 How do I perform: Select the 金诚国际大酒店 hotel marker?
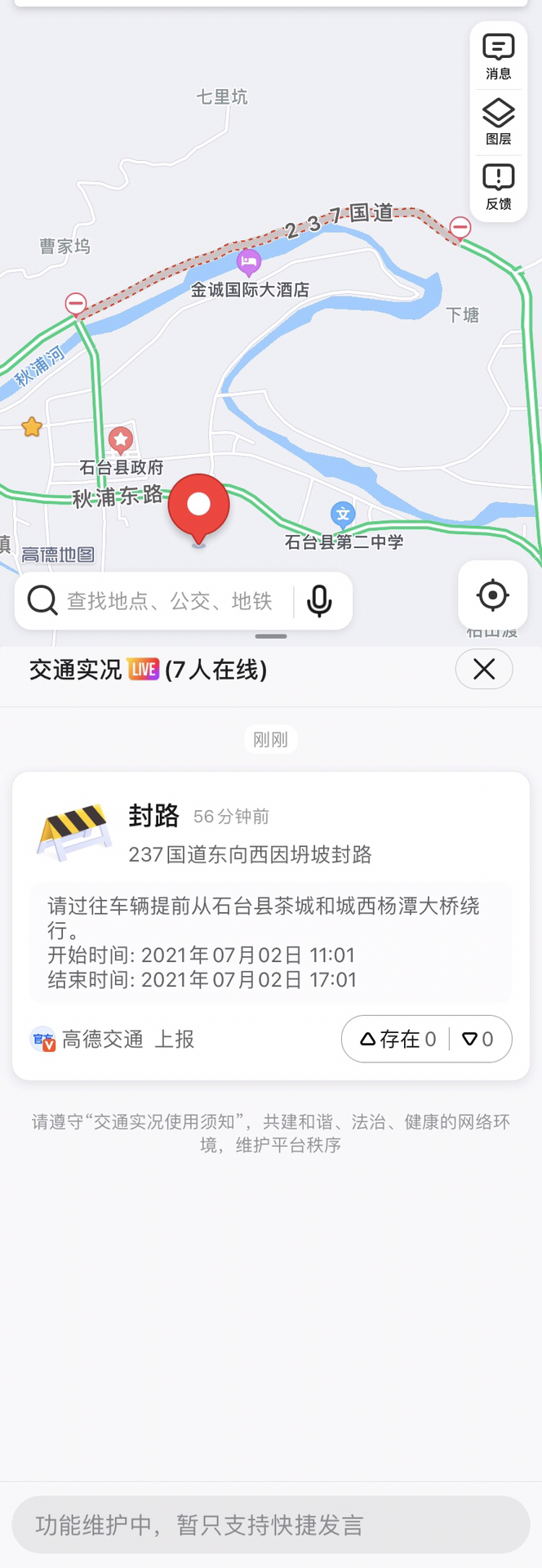[248, 263]
